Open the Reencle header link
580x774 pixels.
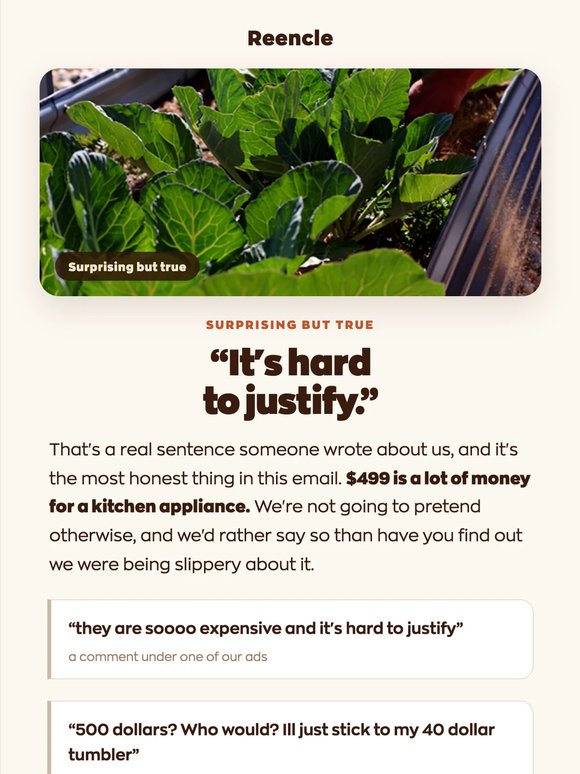pyautogui.click(x=290, y=39)
